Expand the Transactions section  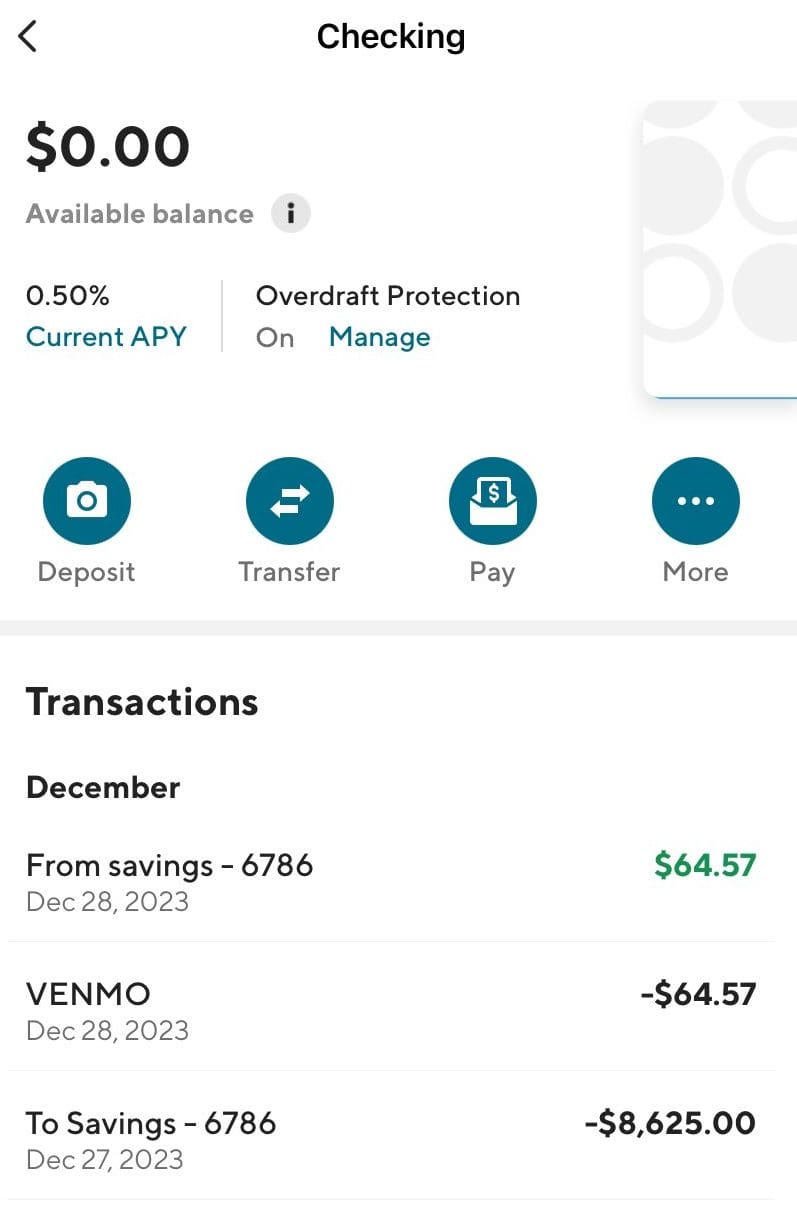pos(141,701)
